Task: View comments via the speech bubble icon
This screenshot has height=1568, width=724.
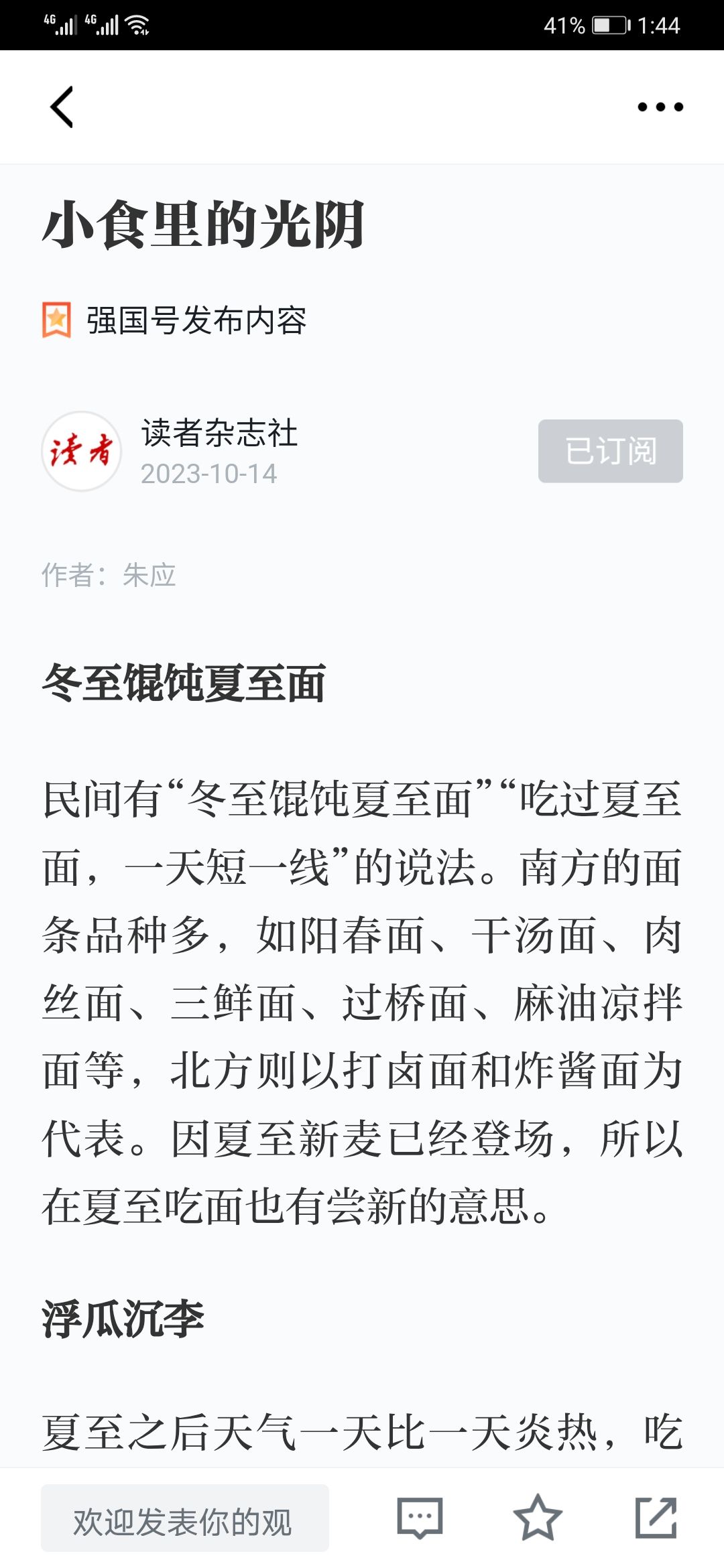Action: [x=420, y=1518]
